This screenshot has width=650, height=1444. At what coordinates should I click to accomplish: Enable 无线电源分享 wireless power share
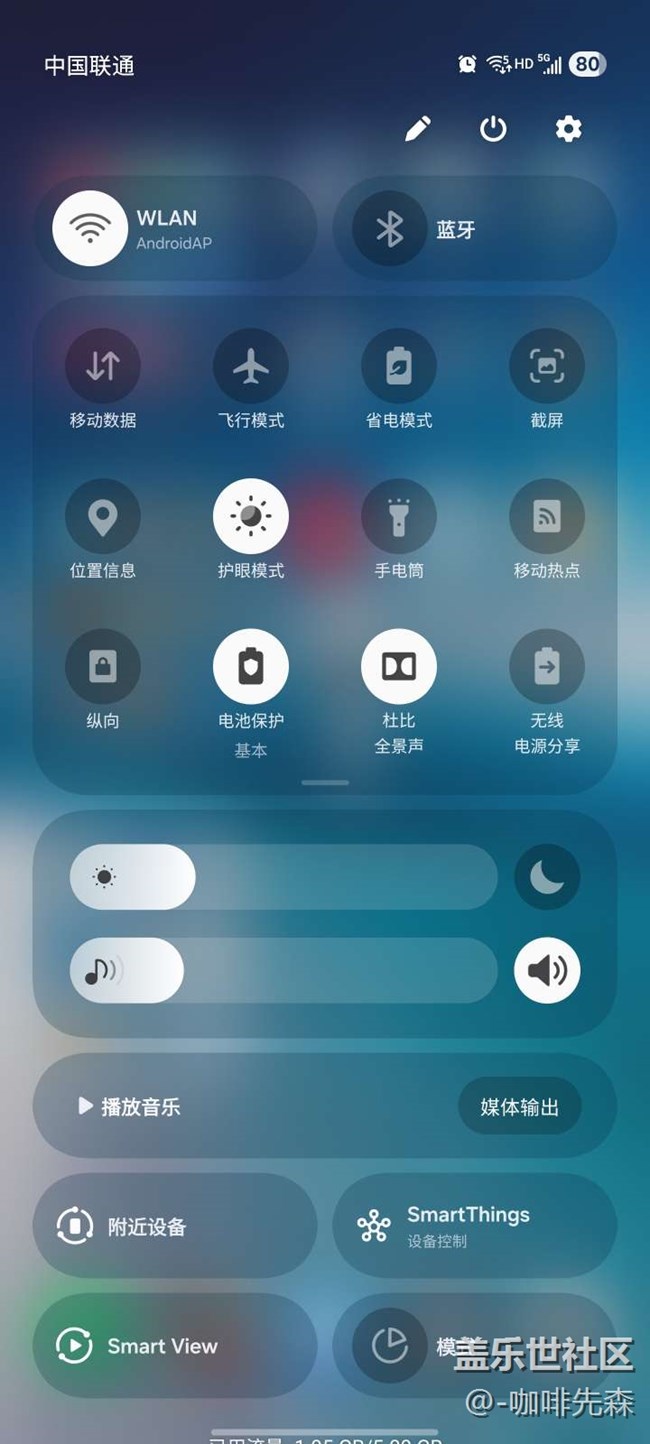547,666
